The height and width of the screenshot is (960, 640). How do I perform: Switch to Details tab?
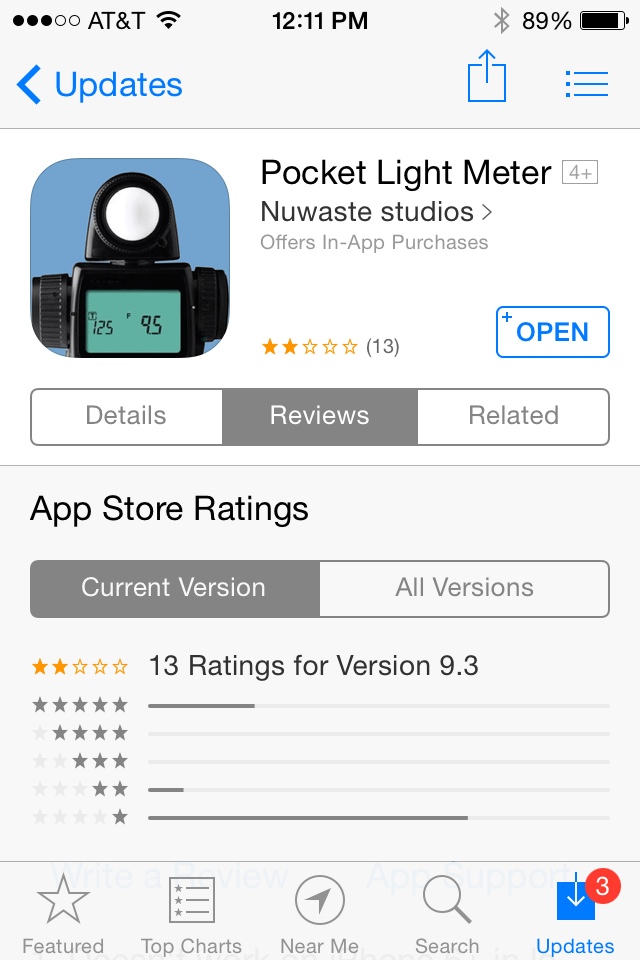coord(126,416)
